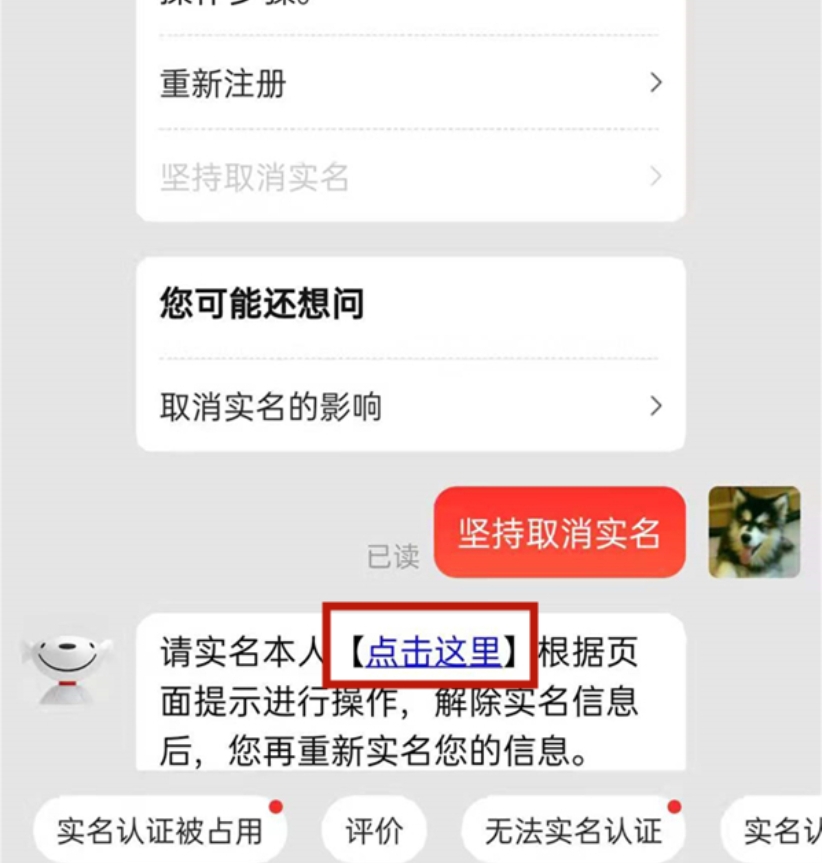Open the 重新注册 option
Viewport: 822px width, 863px height.
click(x=410, y=83)
